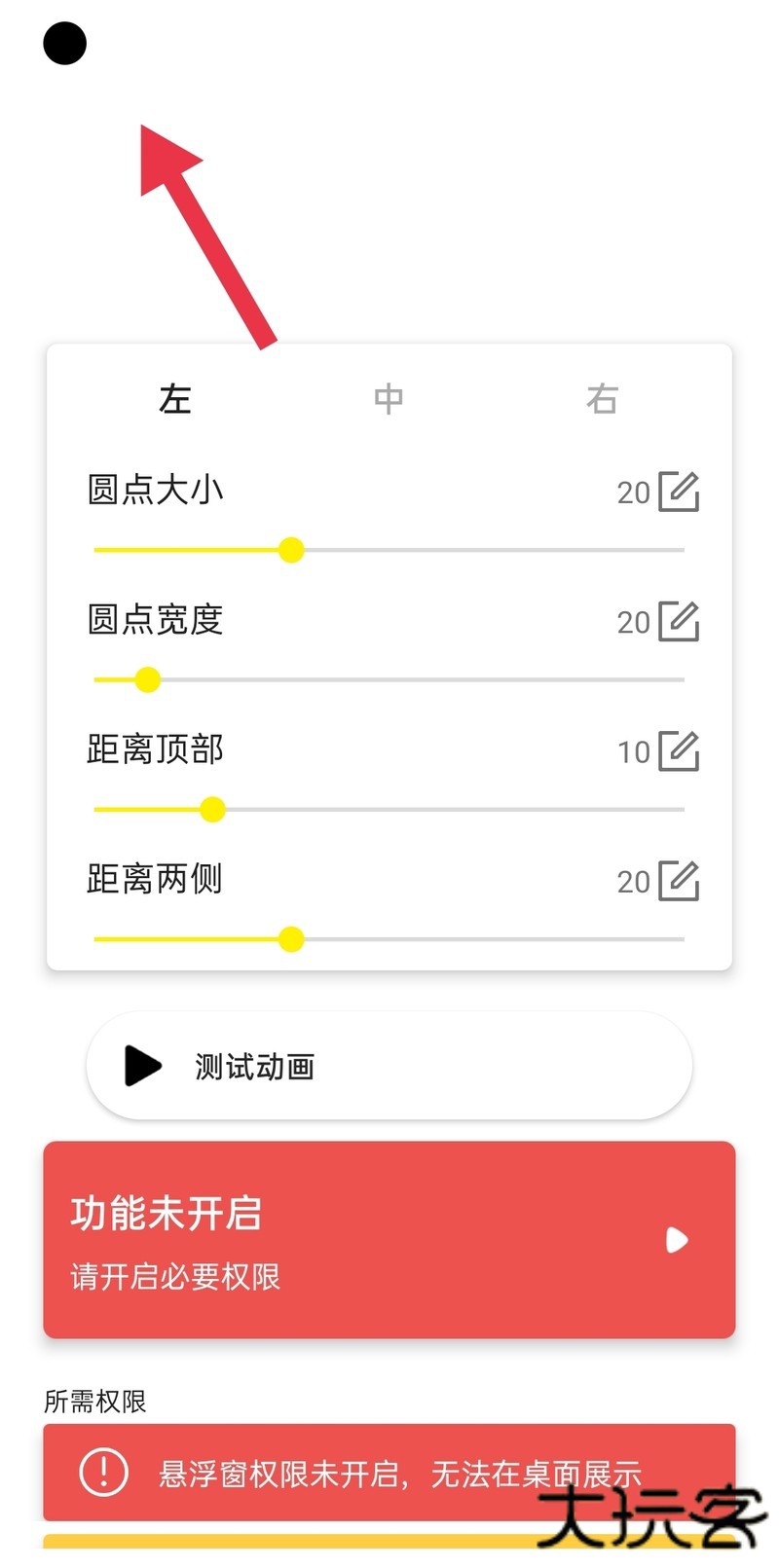Click the 距离顶部 slider handle
The width and height of the screenshot is (779, 1568).
(x=212, y=809)
